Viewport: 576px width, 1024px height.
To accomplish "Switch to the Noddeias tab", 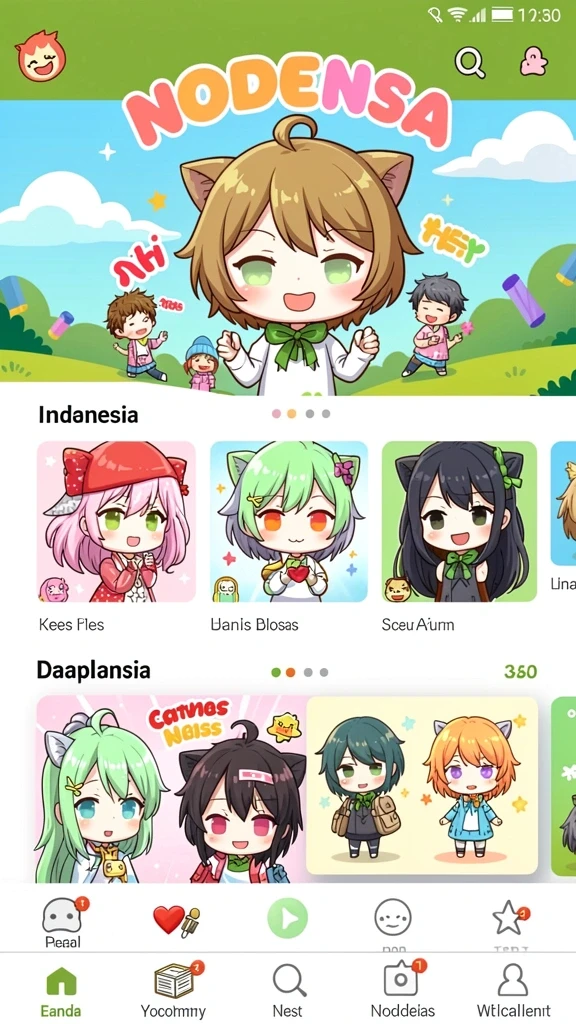I will click(402, 991).
